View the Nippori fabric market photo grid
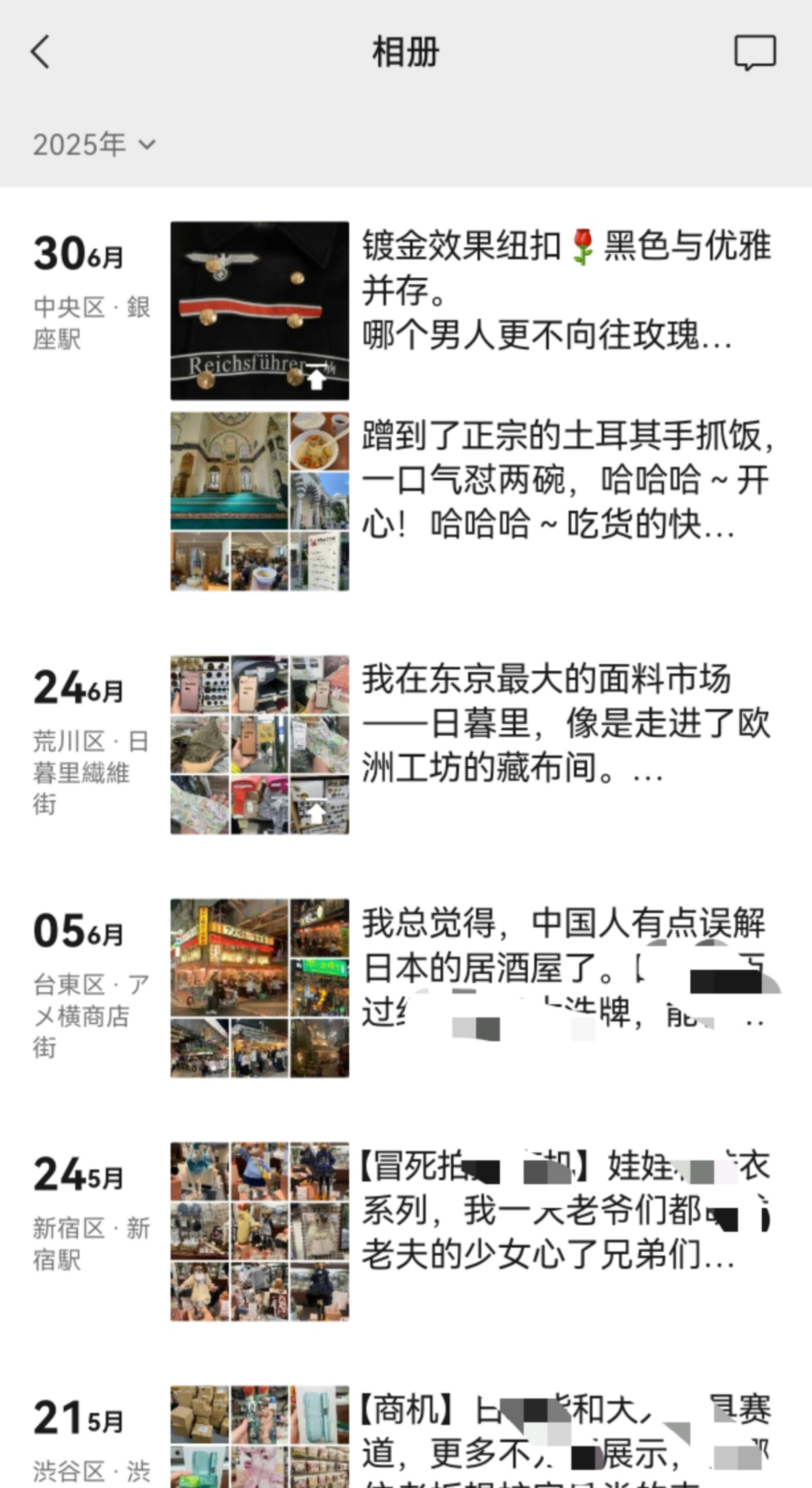This screenshot has height=1488, width=812. (x=259, y=745)
